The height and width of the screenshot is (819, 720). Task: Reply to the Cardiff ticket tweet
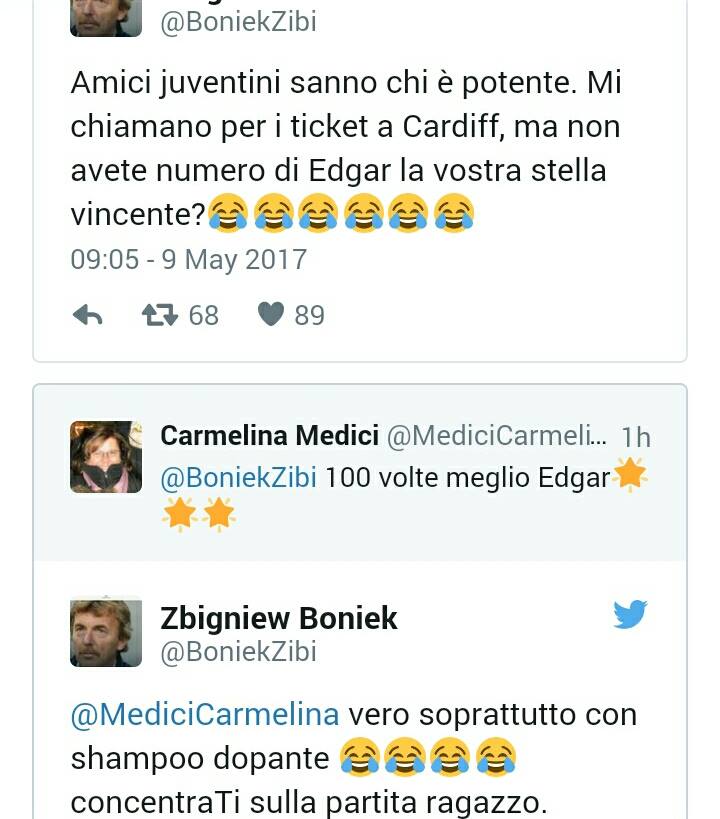click(88, 316)
